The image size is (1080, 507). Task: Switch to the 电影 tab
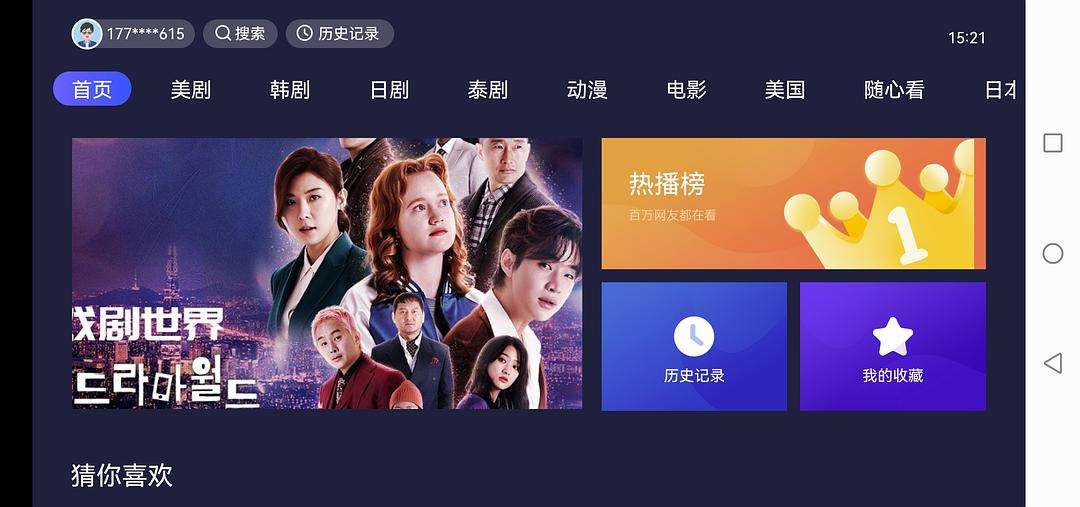click(686, 90)
